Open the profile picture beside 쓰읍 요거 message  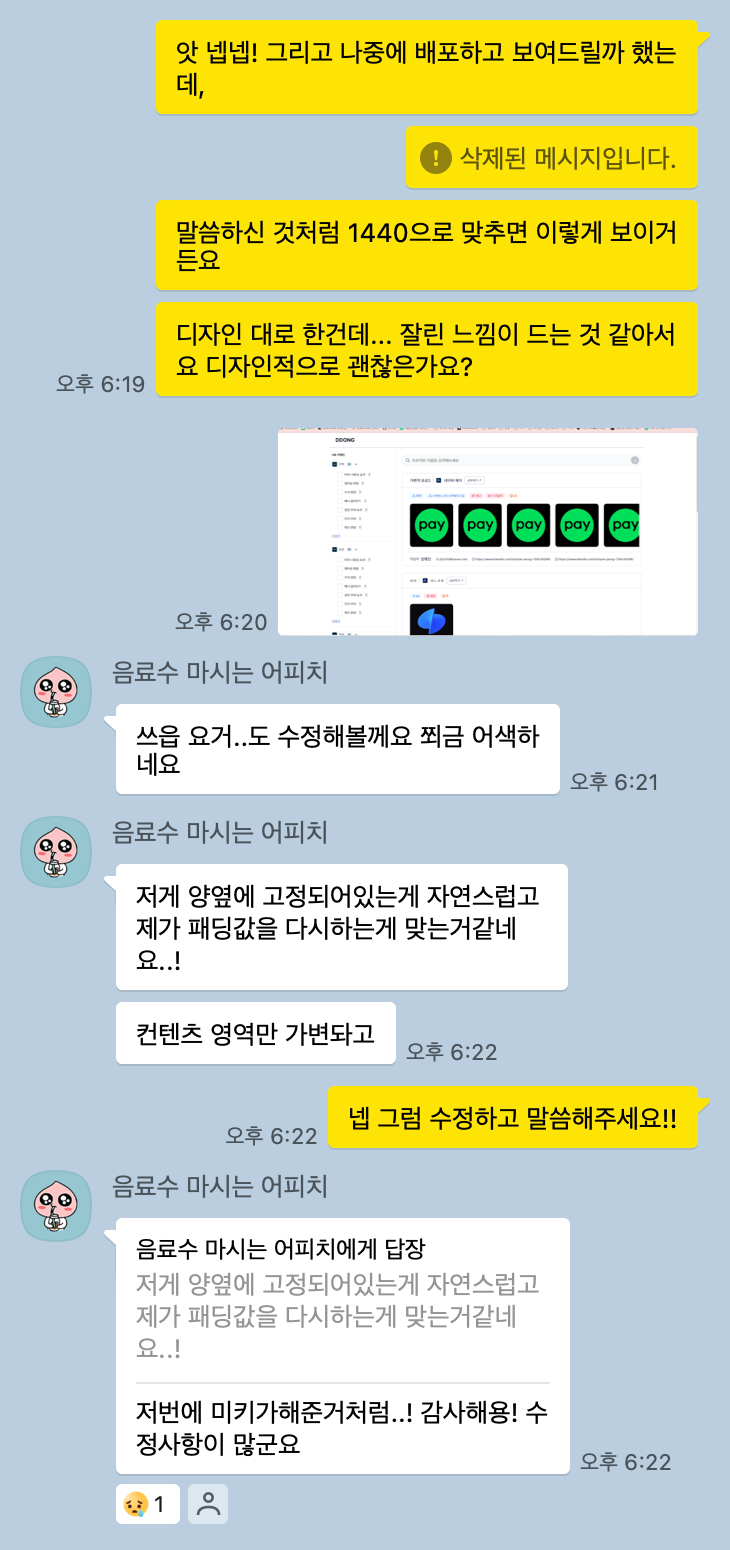coord(56,692)
